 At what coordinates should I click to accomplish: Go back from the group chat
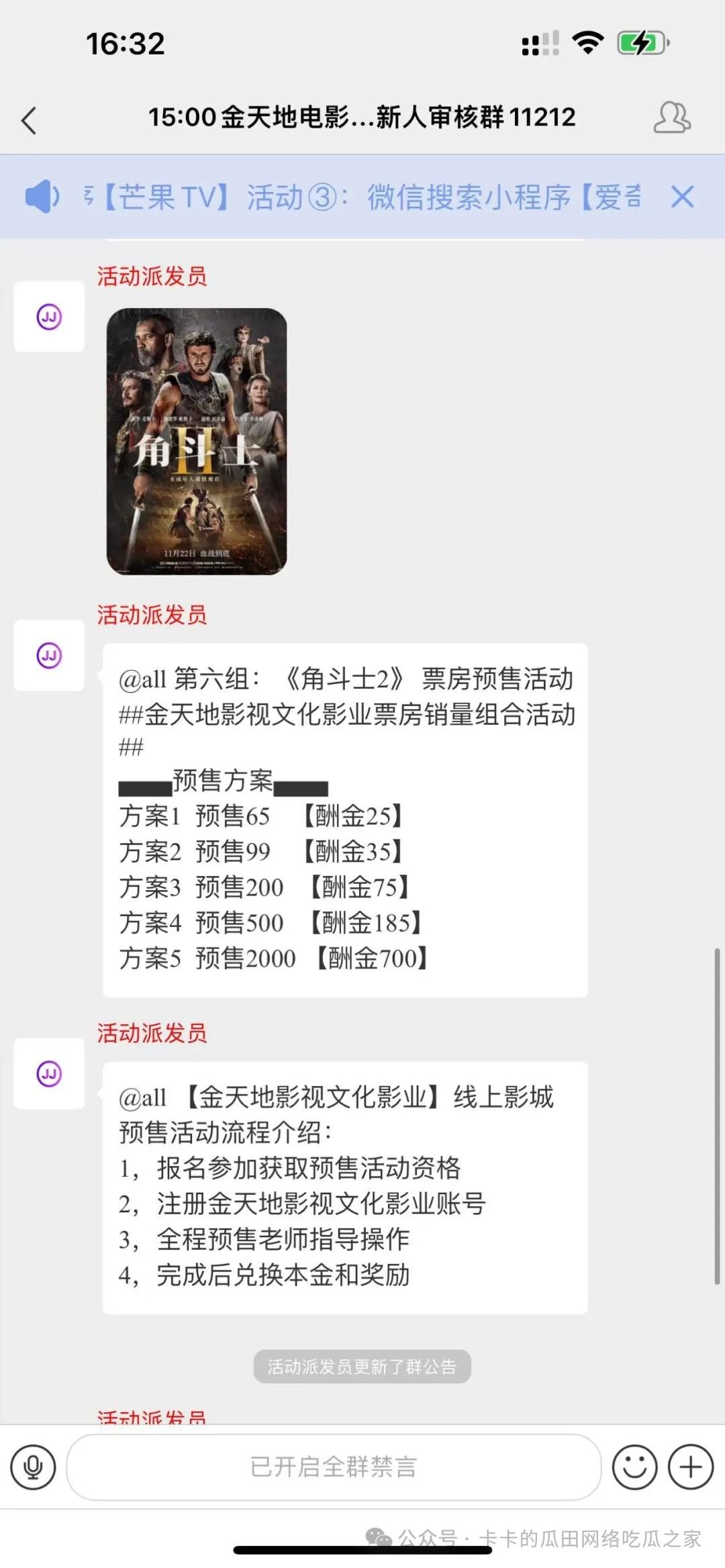point(29,121)
